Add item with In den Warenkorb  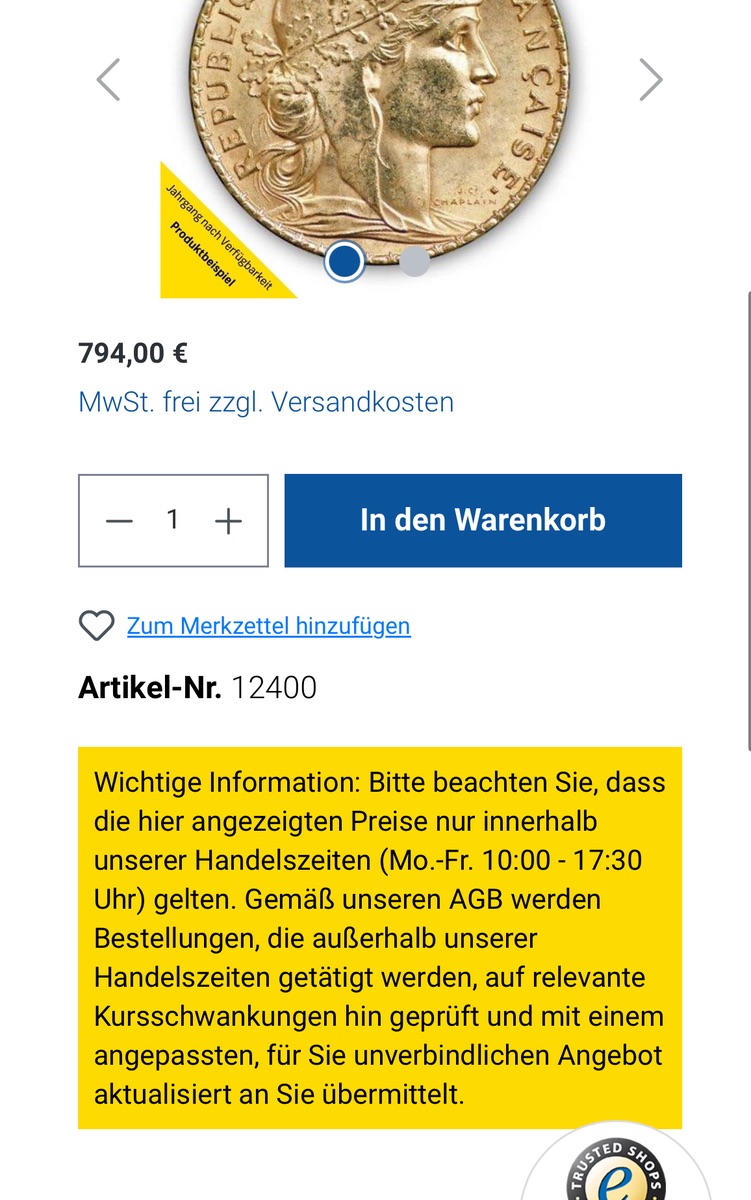click(483, 520)
